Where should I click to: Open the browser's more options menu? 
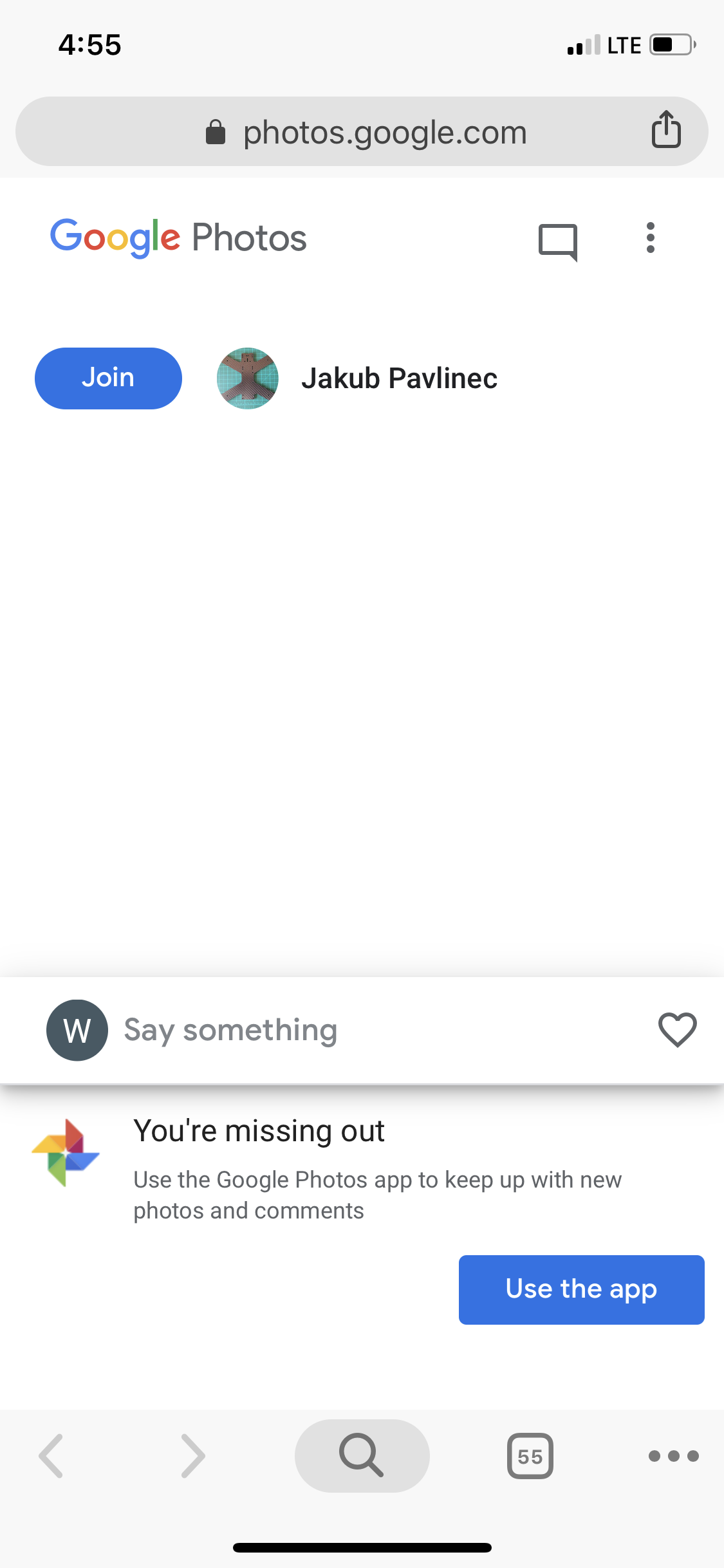pos(673,1455)
